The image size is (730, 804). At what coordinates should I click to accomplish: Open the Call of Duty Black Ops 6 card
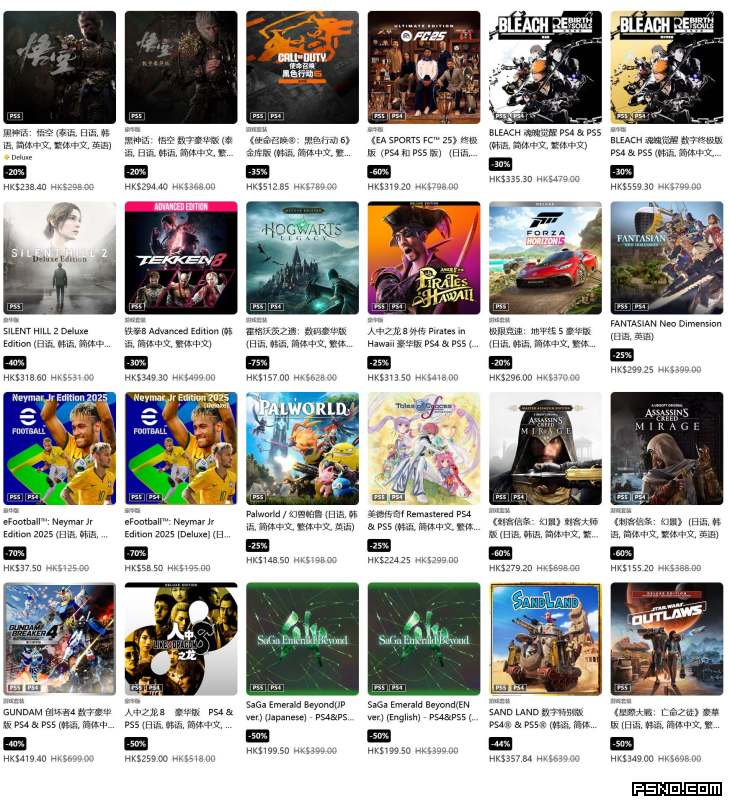[x=302, y=67]
